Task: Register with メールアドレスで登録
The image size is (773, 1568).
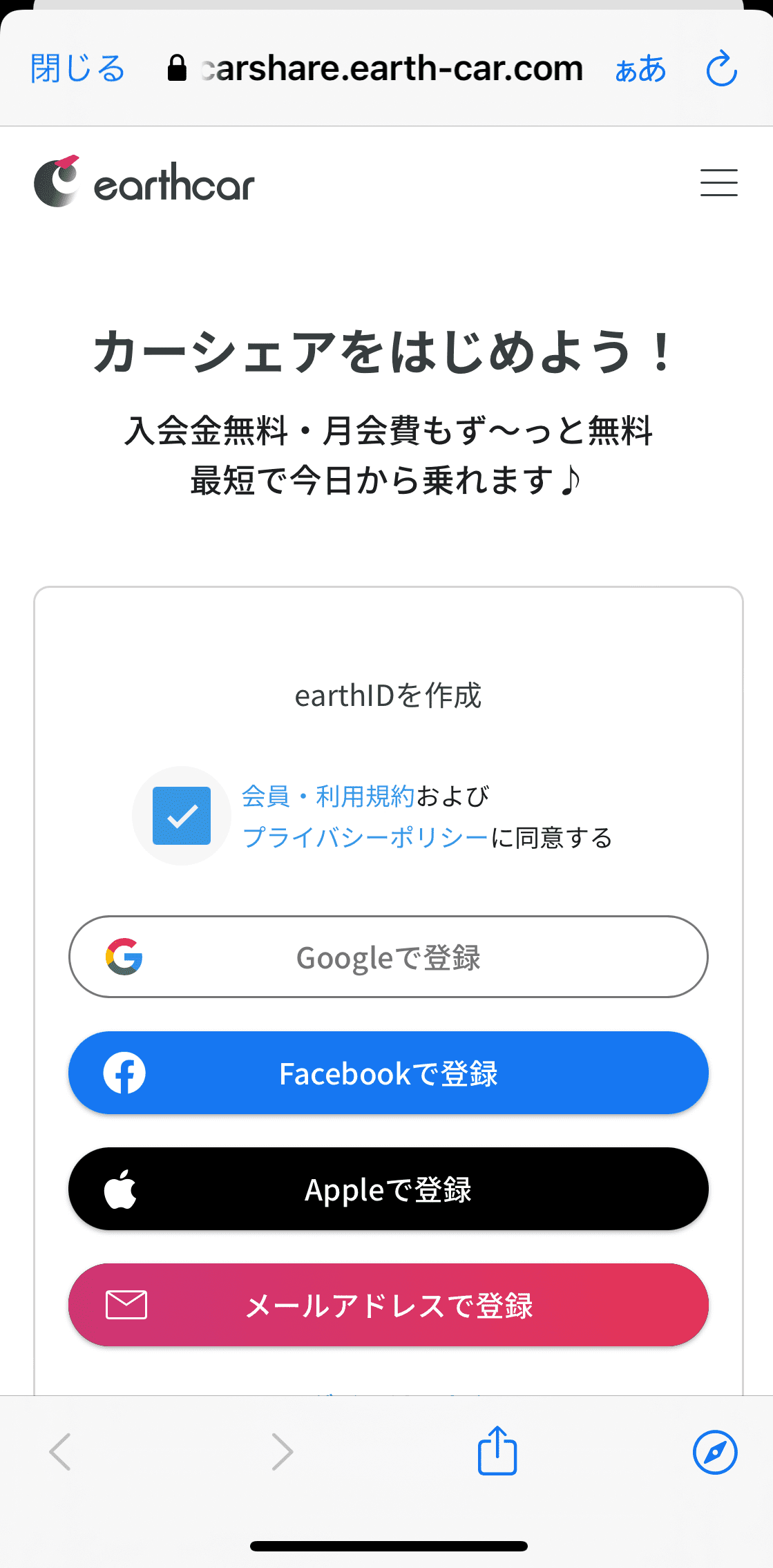Action: click(388, 1305)
